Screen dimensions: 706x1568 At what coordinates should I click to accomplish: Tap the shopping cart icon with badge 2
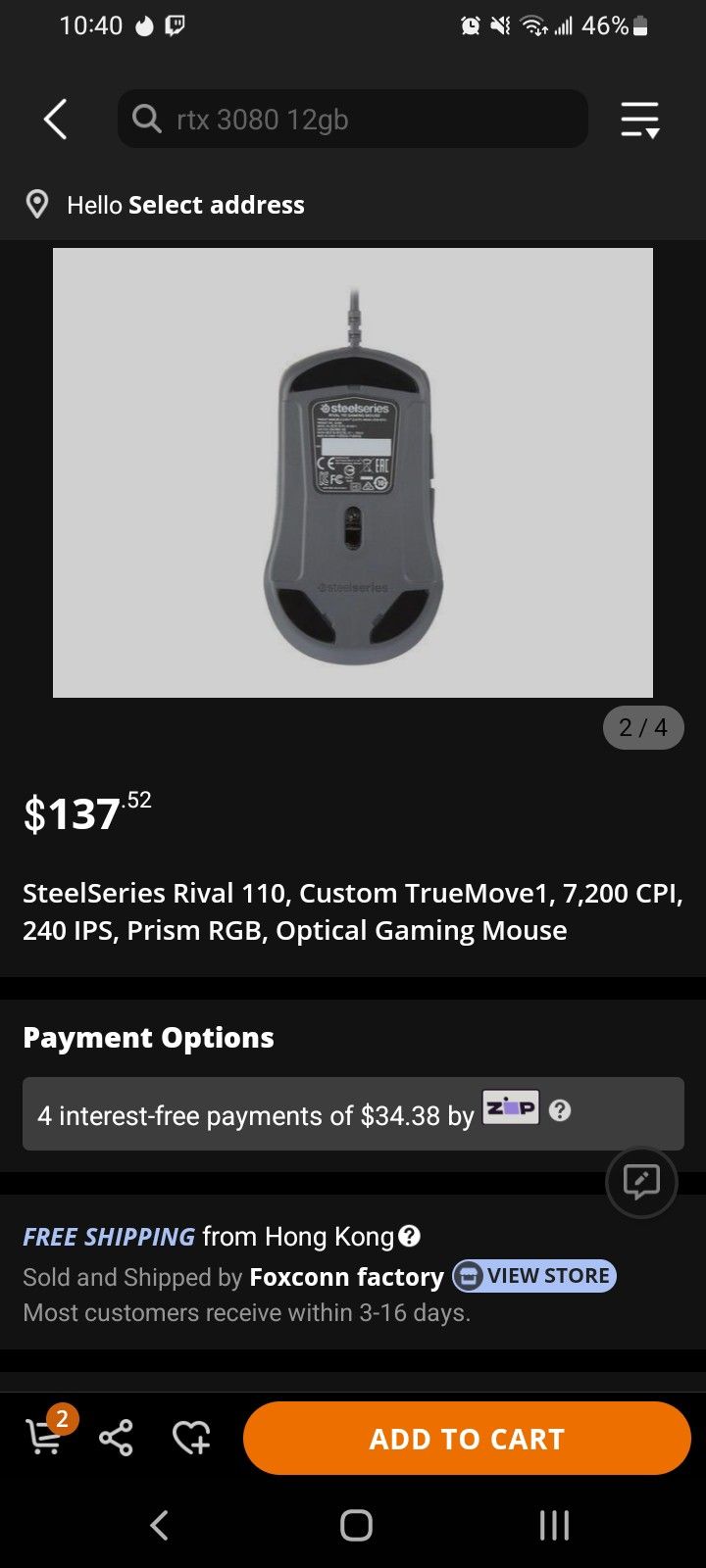pyautogui.click(x=44, y=1438)
